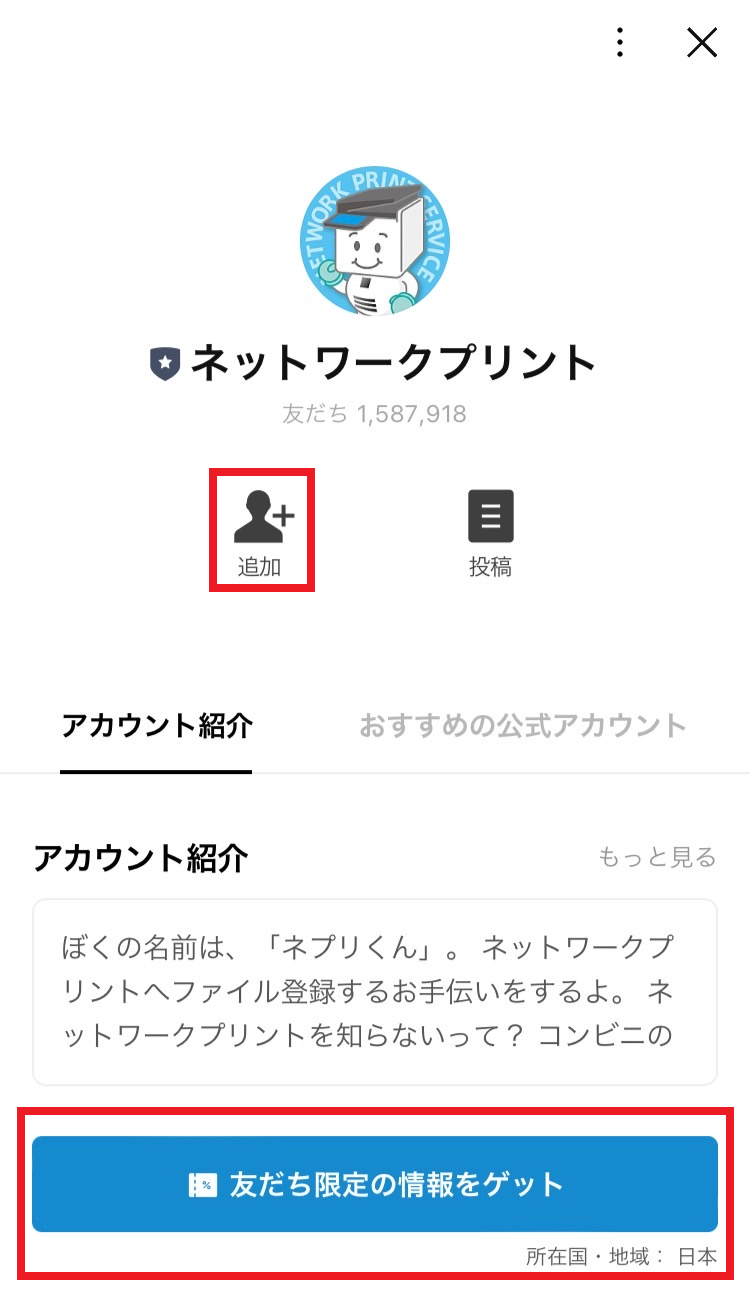
Task: Switch to the アカウント紹介 tab
Action: coord(157,726)
